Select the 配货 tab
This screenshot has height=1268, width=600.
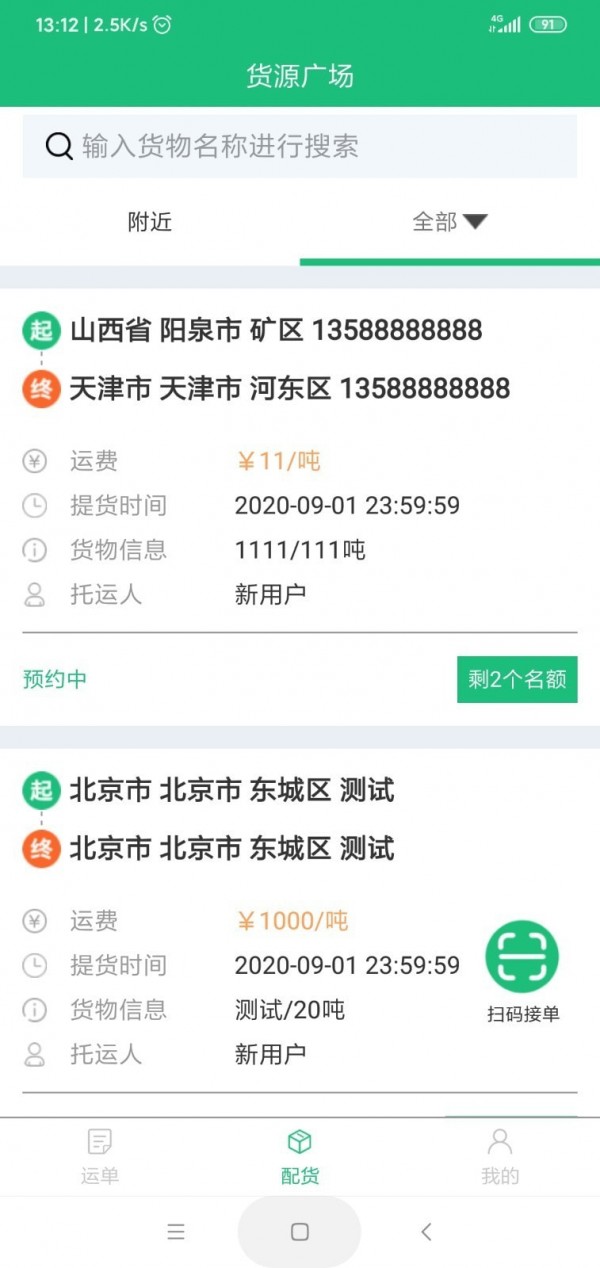(x=300, y=1156)
